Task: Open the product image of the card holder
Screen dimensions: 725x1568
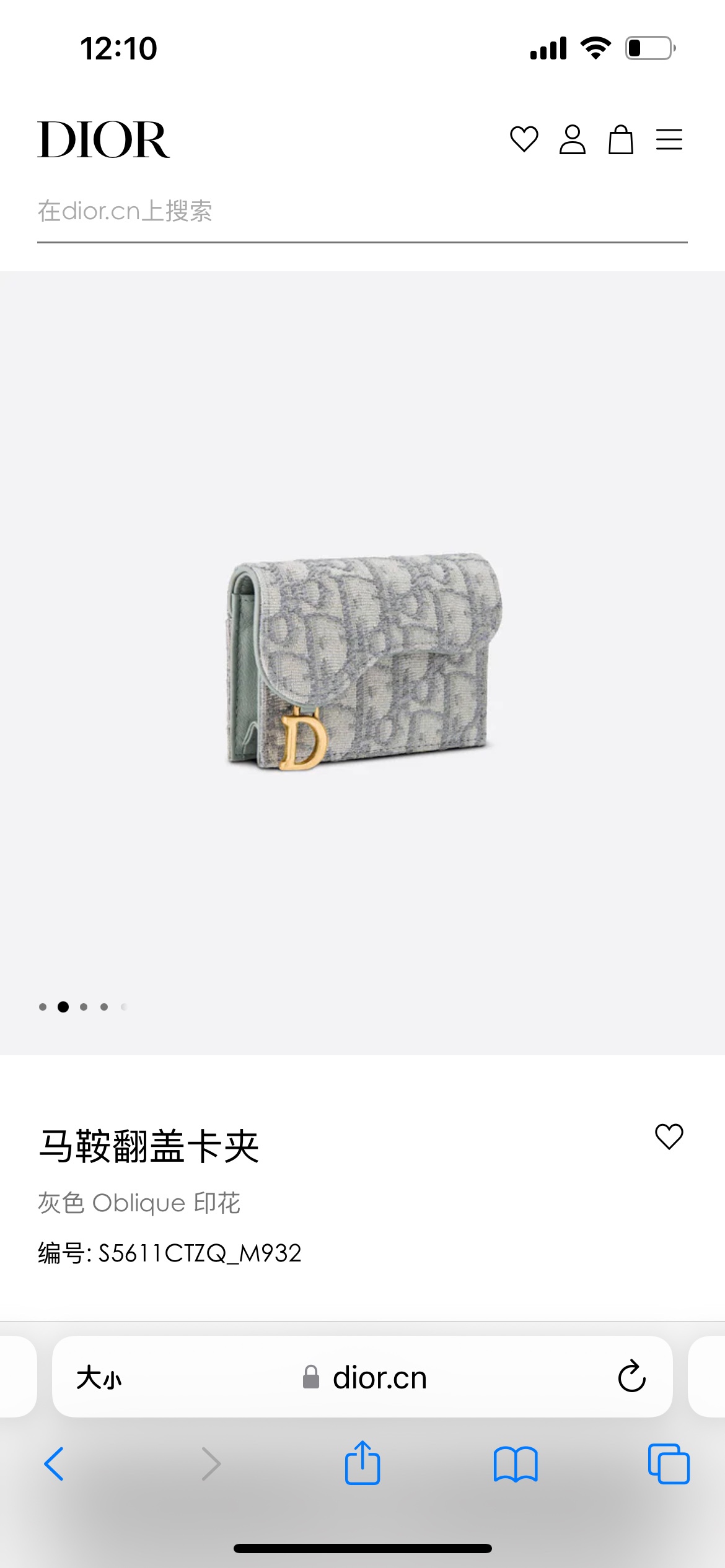Action: (x=364, y=662)
